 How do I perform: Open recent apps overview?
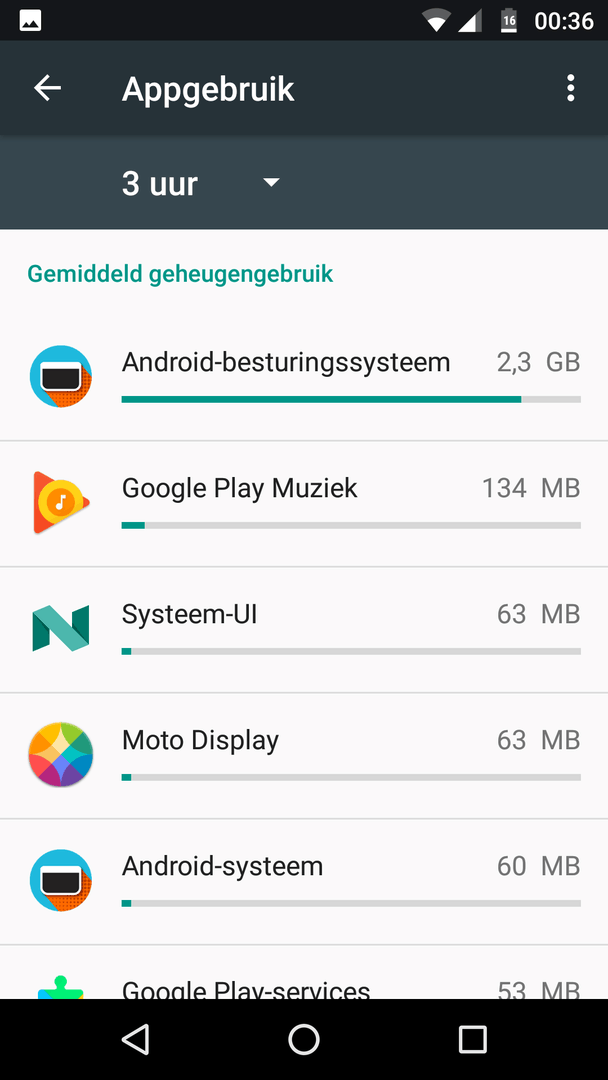tap(472, 1039)
